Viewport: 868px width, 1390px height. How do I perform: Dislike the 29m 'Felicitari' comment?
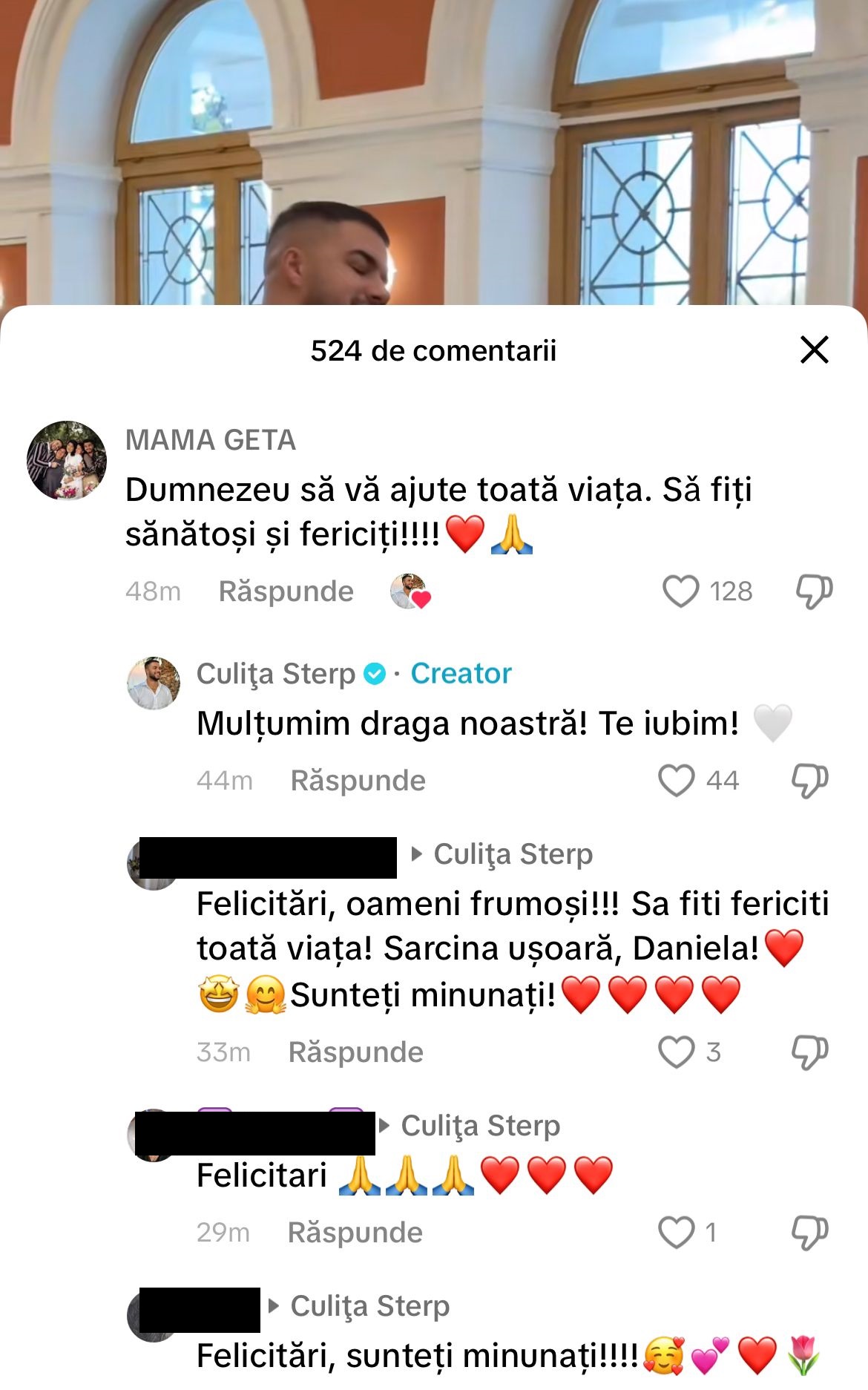[x=809, y=1233]
